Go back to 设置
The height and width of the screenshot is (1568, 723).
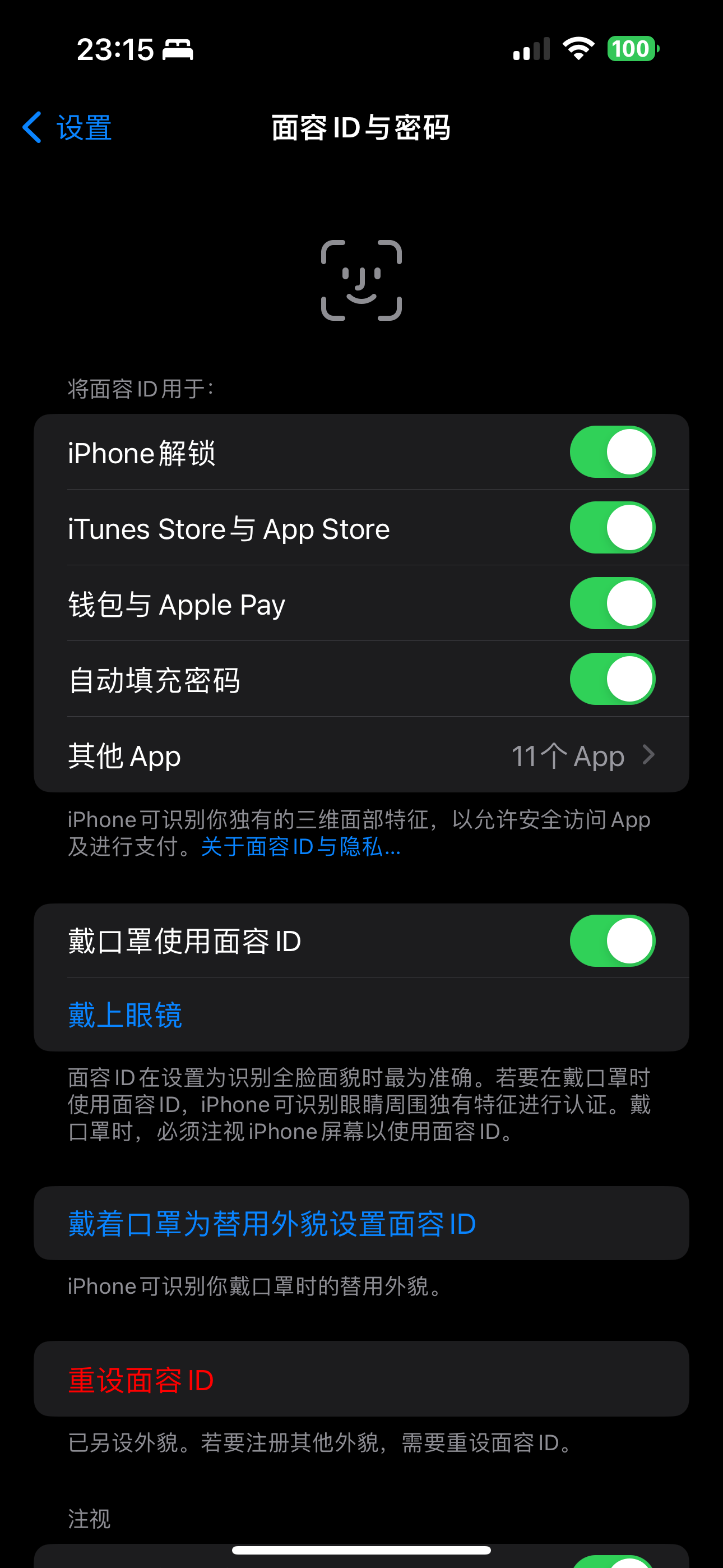click(x=67, y=128)
